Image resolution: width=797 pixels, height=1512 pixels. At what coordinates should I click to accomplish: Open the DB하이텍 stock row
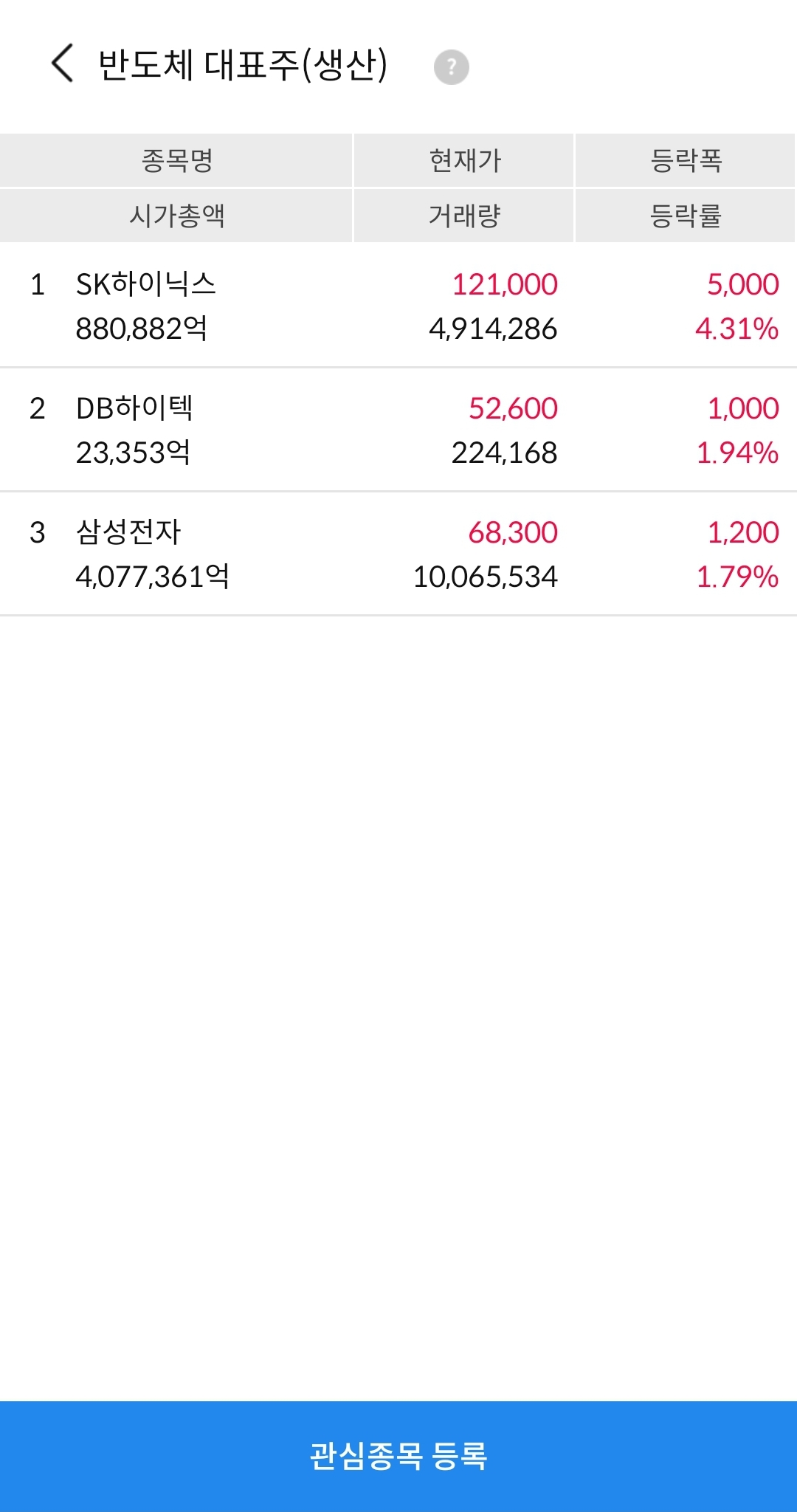[398, 430]
